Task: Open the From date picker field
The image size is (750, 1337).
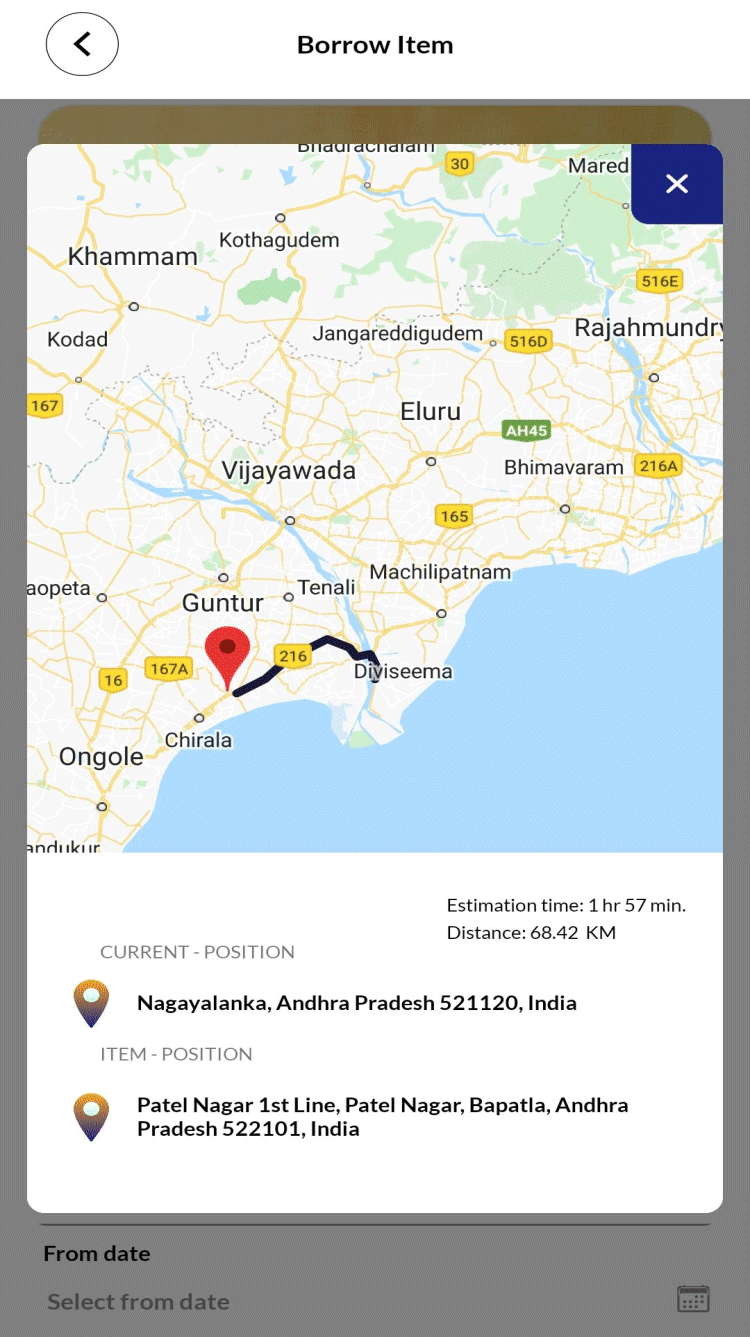Action: click(375, 1301)
